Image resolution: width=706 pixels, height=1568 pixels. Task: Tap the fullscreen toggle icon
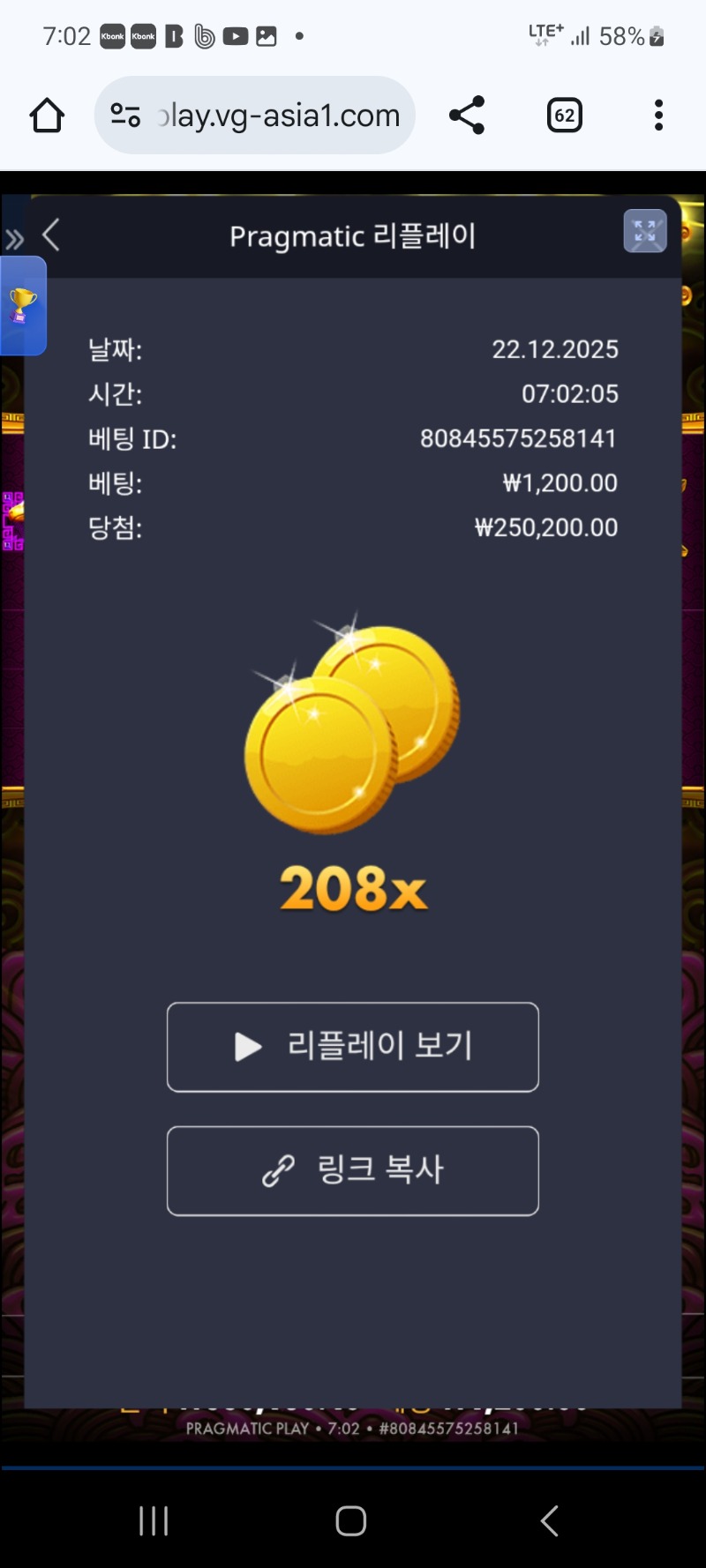click(645, 232)
